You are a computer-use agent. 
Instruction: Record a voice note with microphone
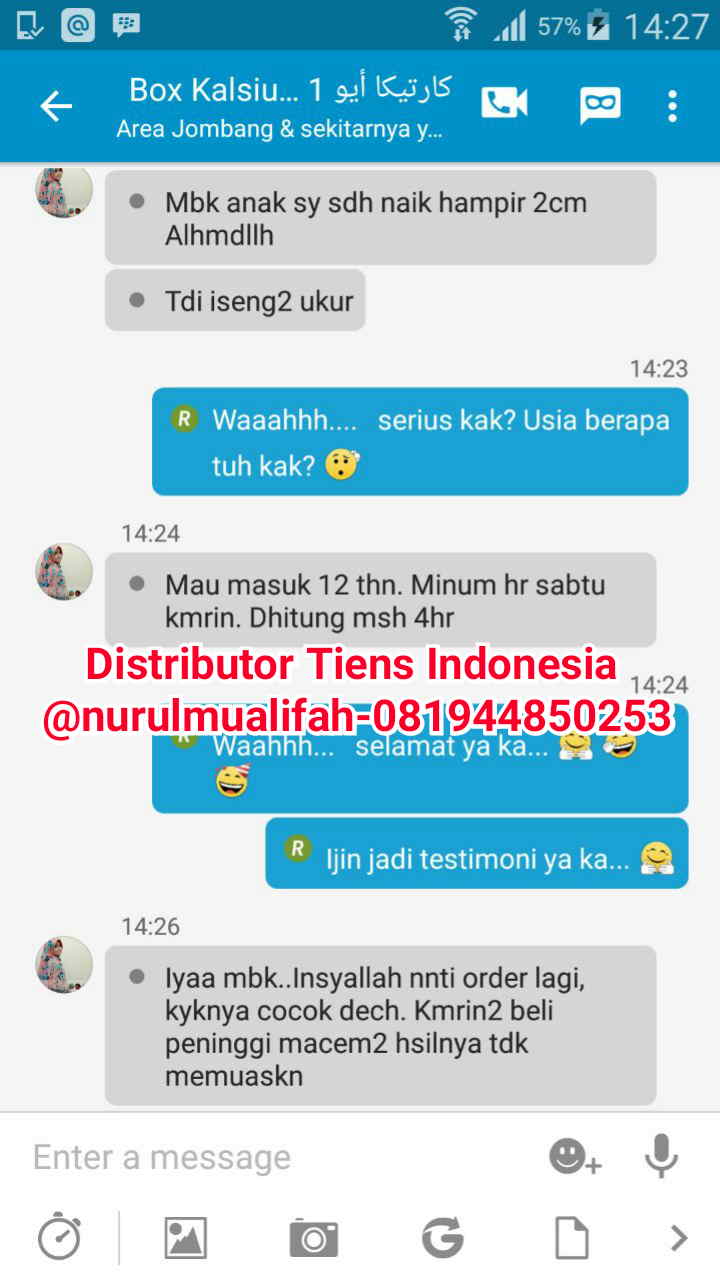(x=661, y=1157)
